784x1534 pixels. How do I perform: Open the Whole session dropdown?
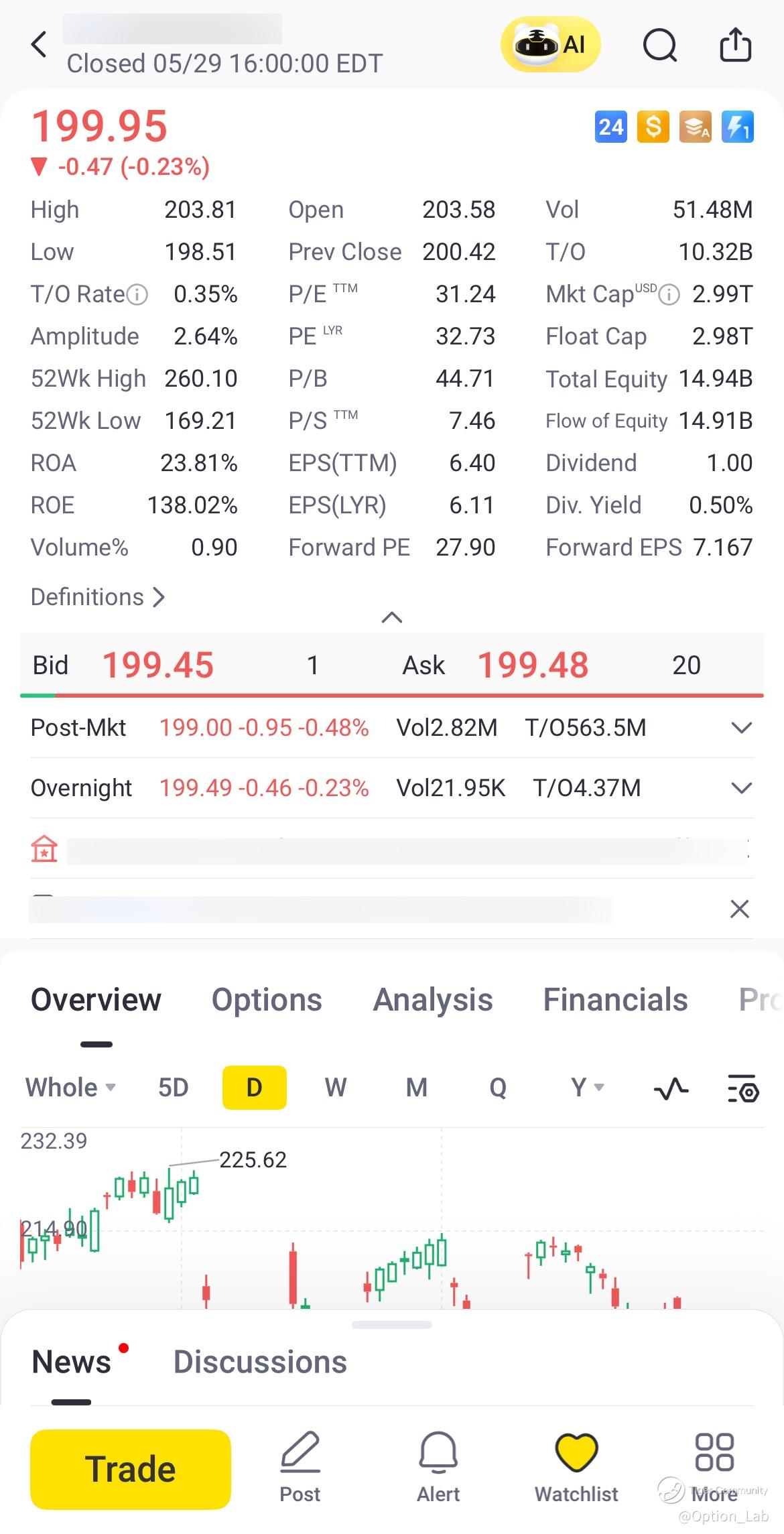(x=70, y=1088)
